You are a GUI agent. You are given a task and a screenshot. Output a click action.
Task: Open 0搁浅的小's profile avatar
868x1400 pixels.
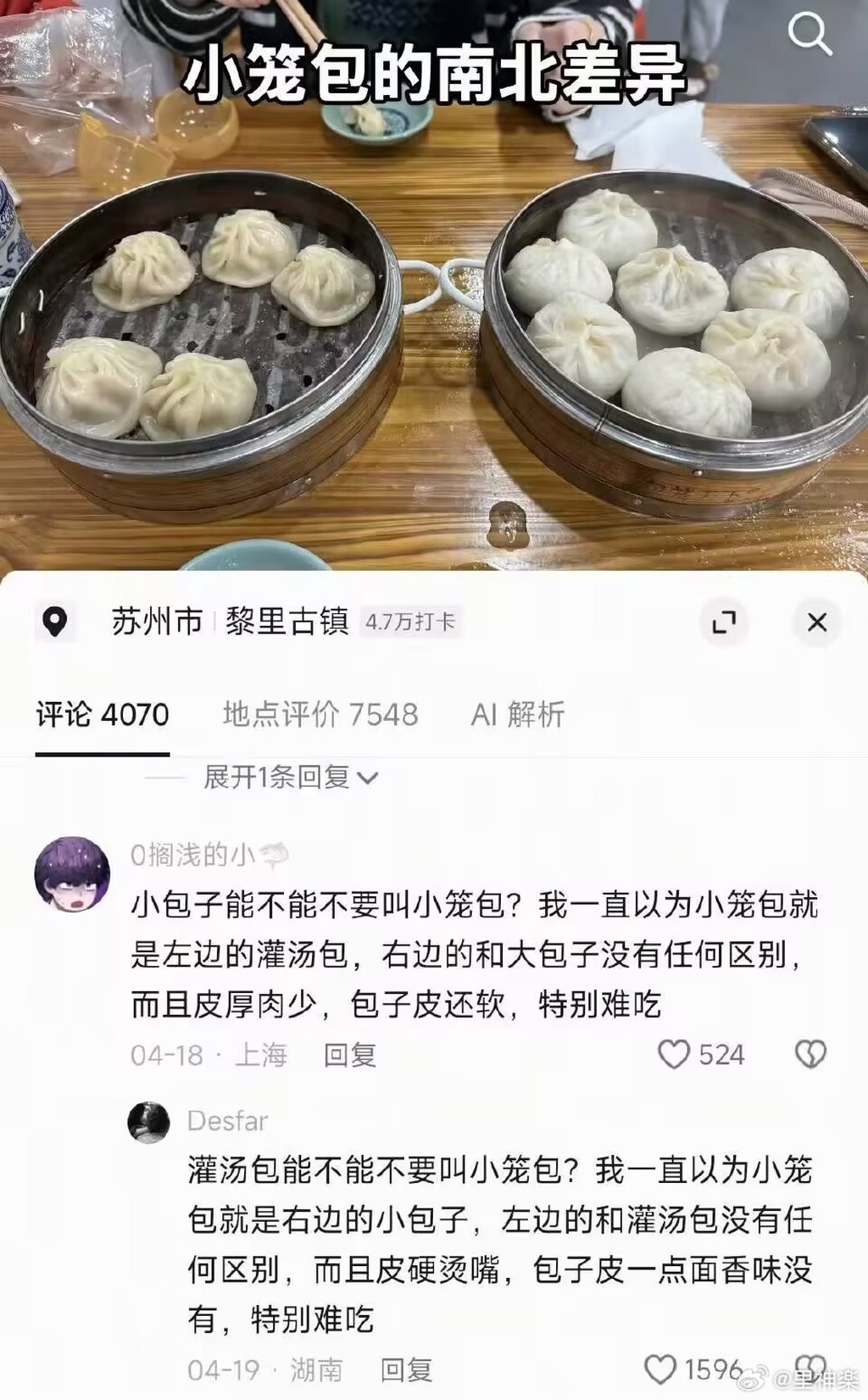pos(72,874)
